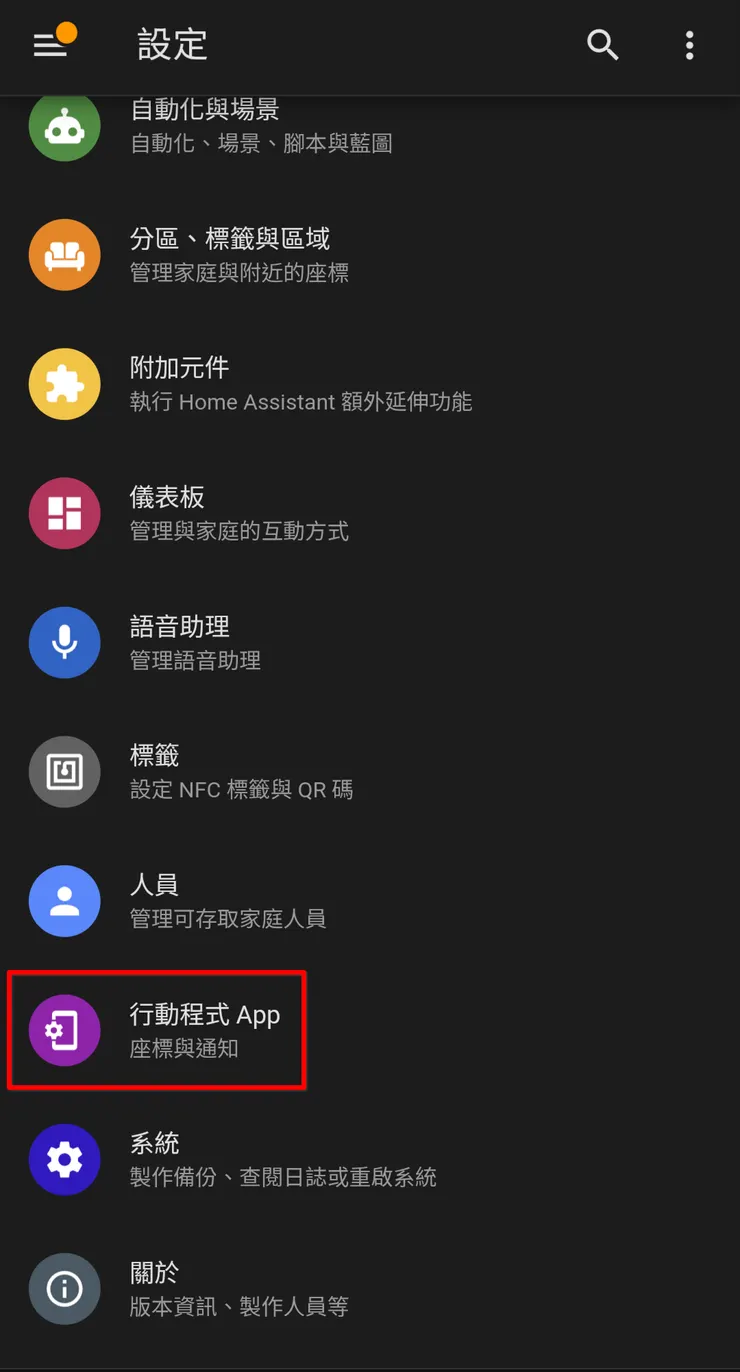Open 附加元件 to run extensions
The image size is (740, 1372).
pyautogui.click(x=300, y=384)
